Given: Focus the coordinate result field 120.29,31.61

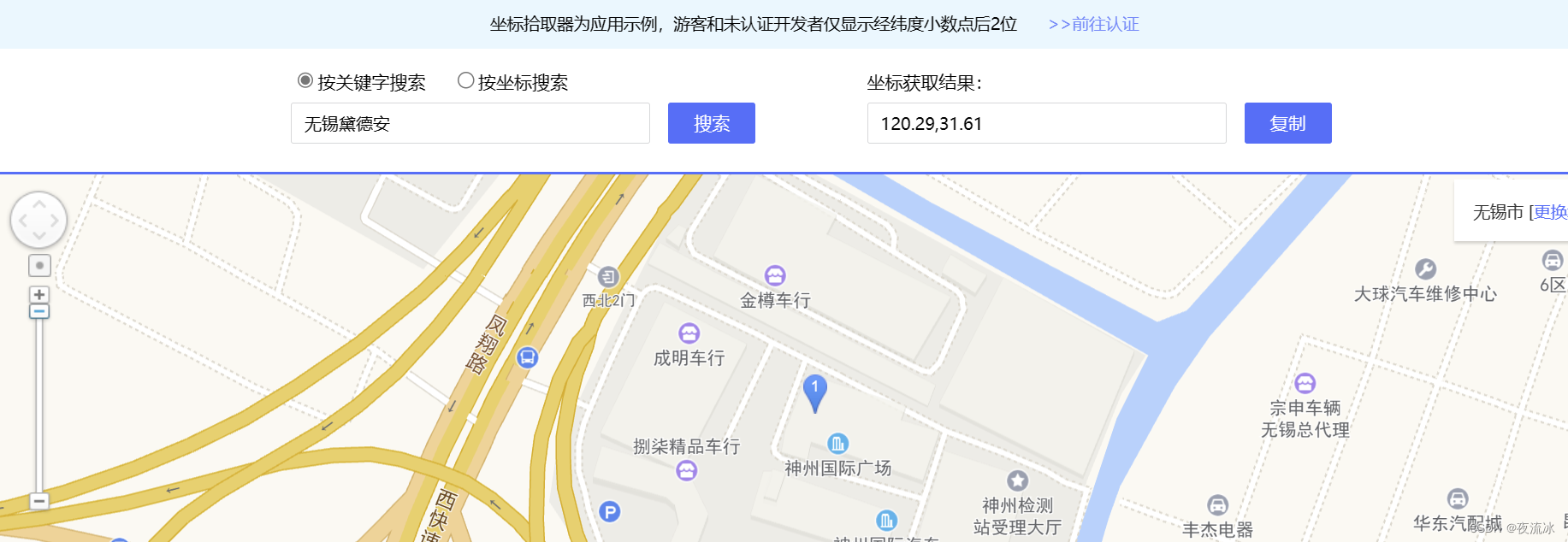Looking at the screenshot, I should tap(1046, 123).
